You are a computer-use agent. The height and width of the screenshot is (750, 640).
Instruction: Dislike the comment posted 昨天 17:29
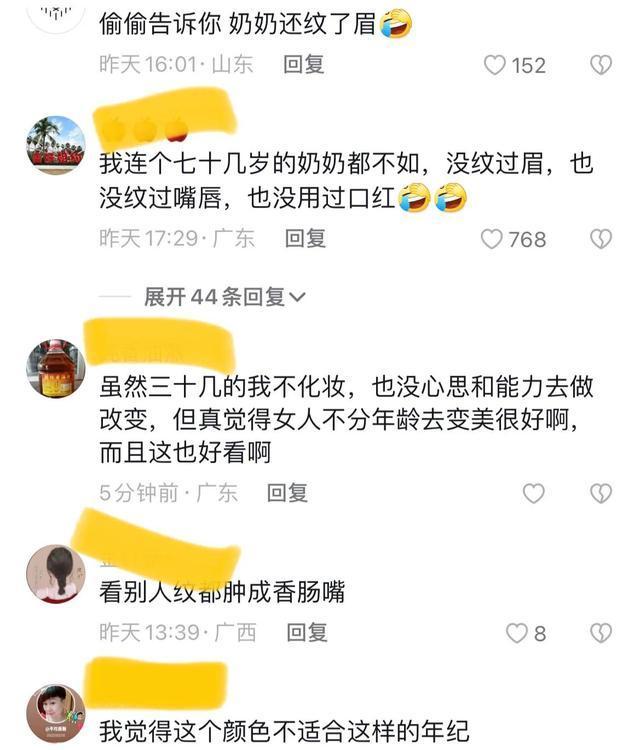click(x=600, y=239)
